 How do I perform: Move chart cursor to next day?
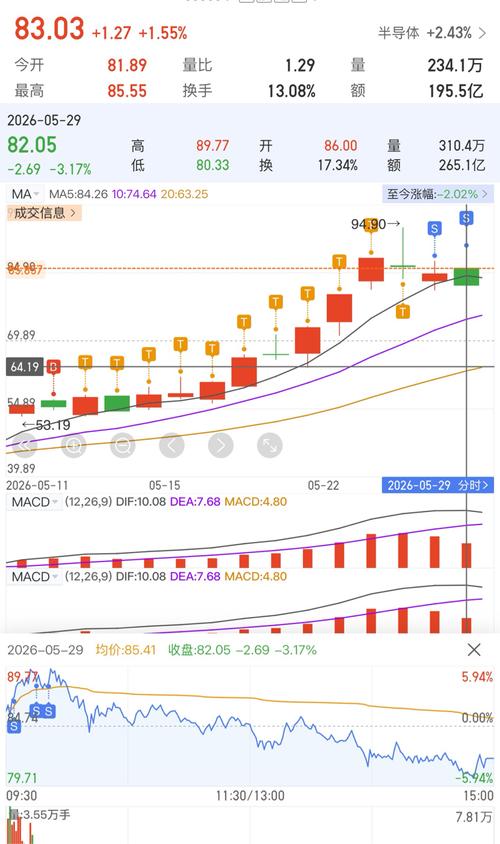click(221, 445)
